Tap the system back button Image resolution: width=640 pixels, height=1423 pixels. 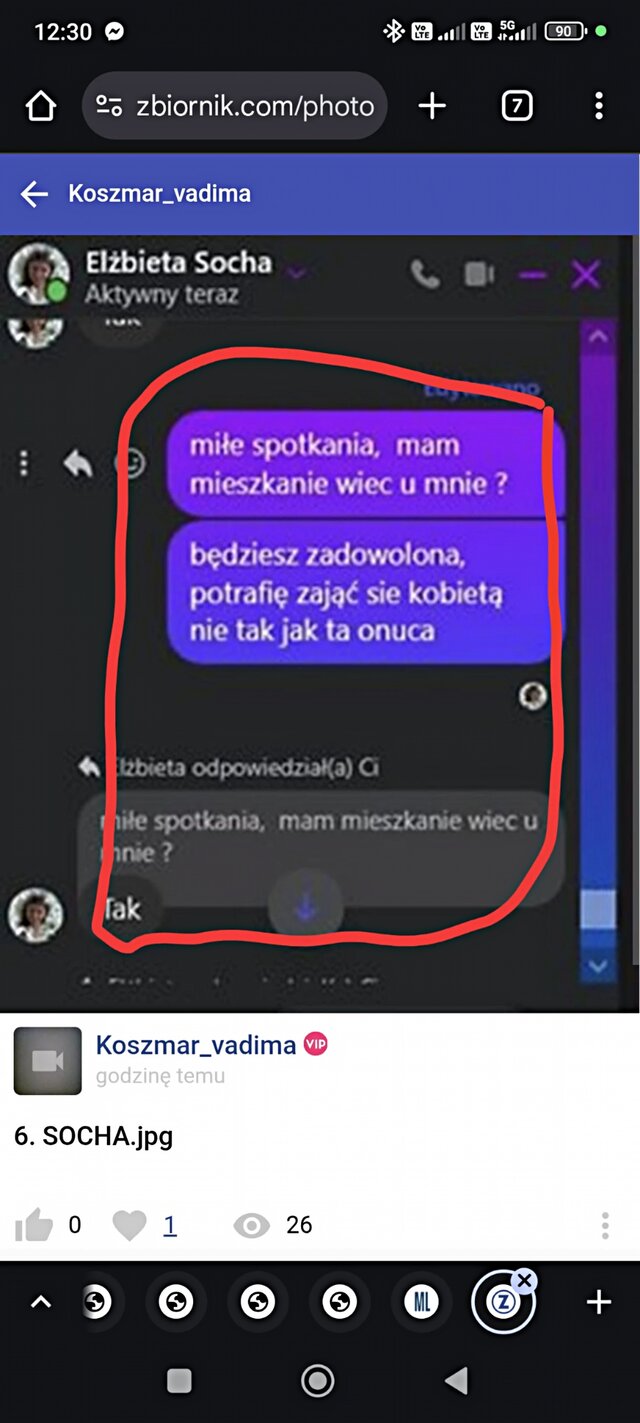point(456,1381)
